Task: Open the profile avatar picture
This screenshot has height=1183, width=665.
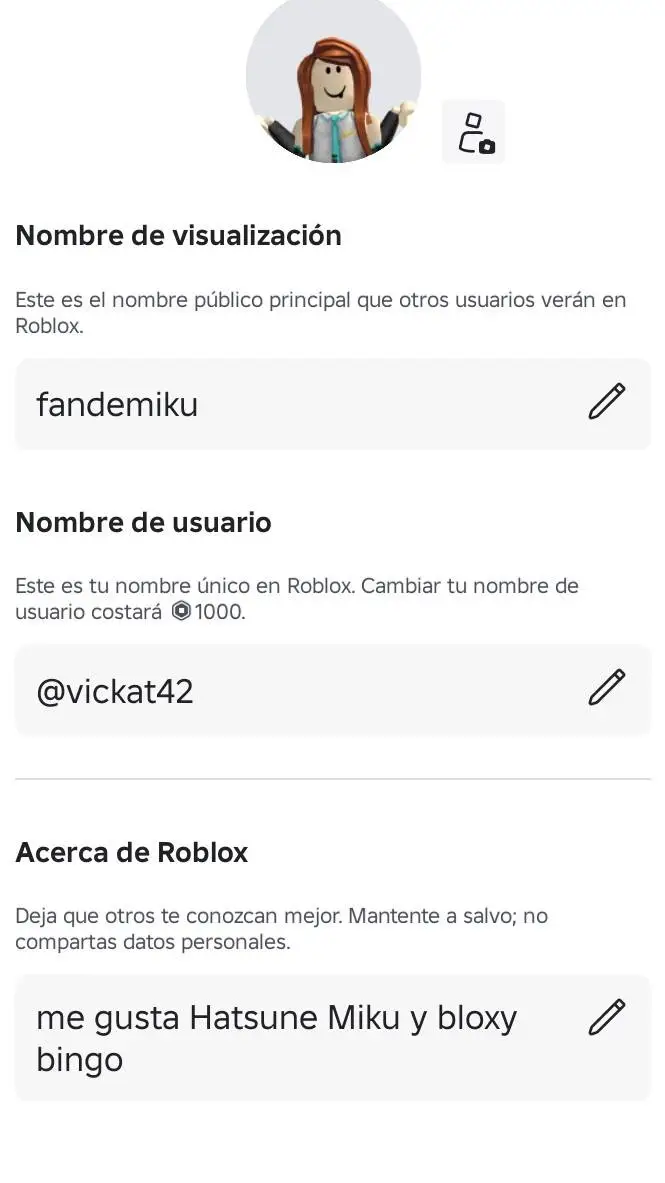Action: click(x=333, y=80)
